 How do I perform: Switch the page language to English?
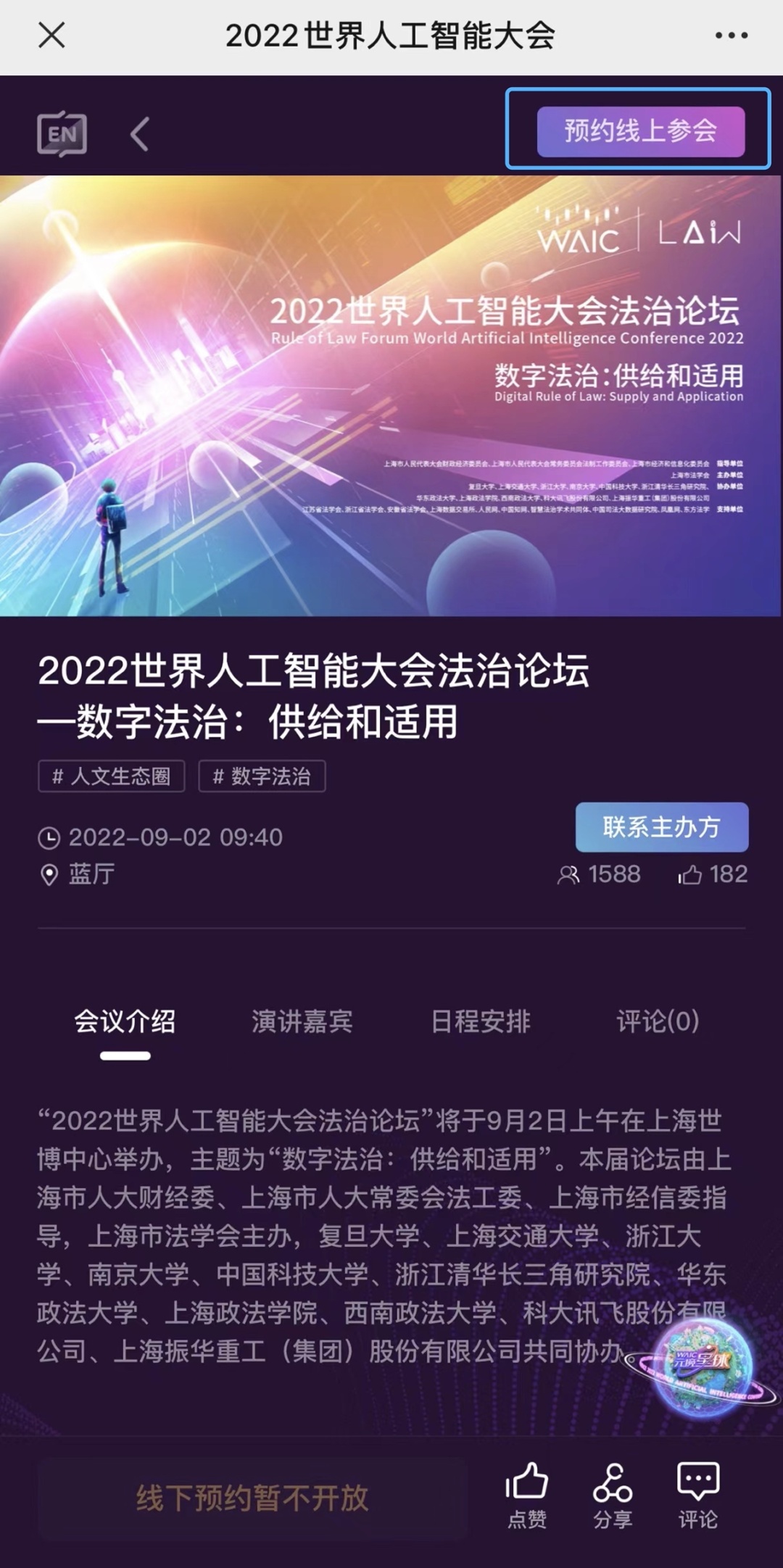point(62,133)
